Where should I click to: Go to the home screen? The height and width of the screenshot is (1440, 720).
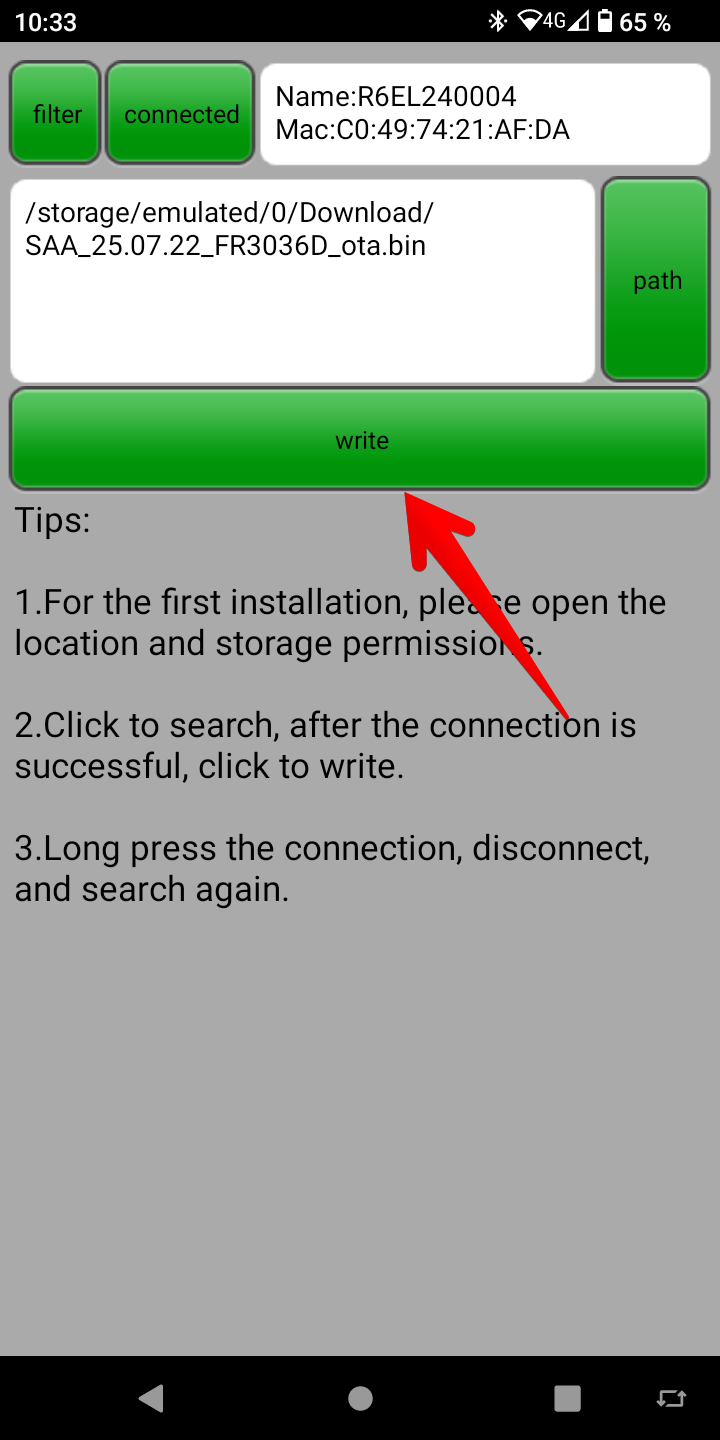360,1398
